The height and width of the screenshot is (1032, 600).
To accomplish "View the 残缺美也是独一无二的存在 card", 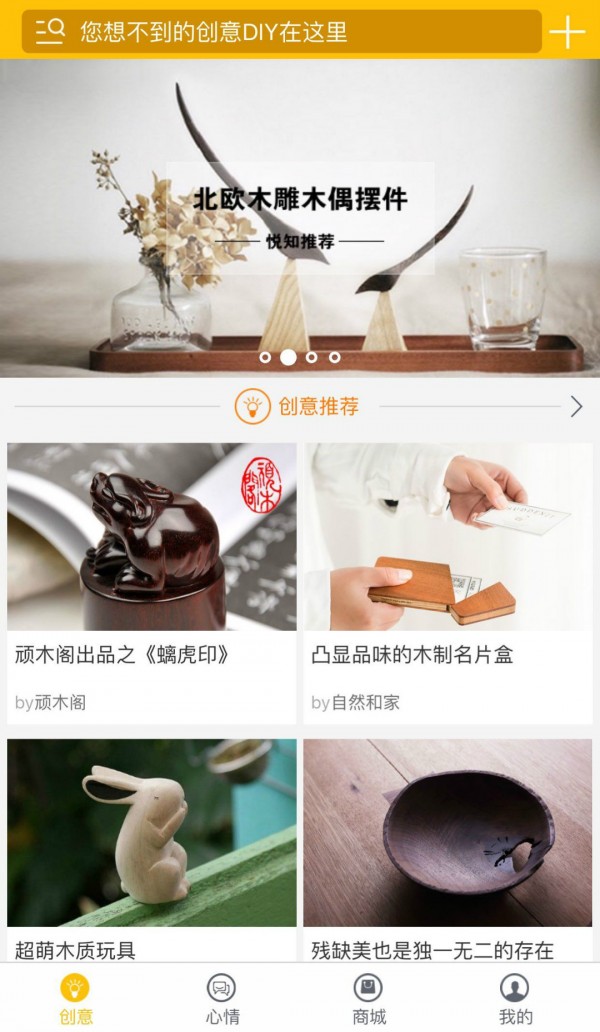I will 448,850.
